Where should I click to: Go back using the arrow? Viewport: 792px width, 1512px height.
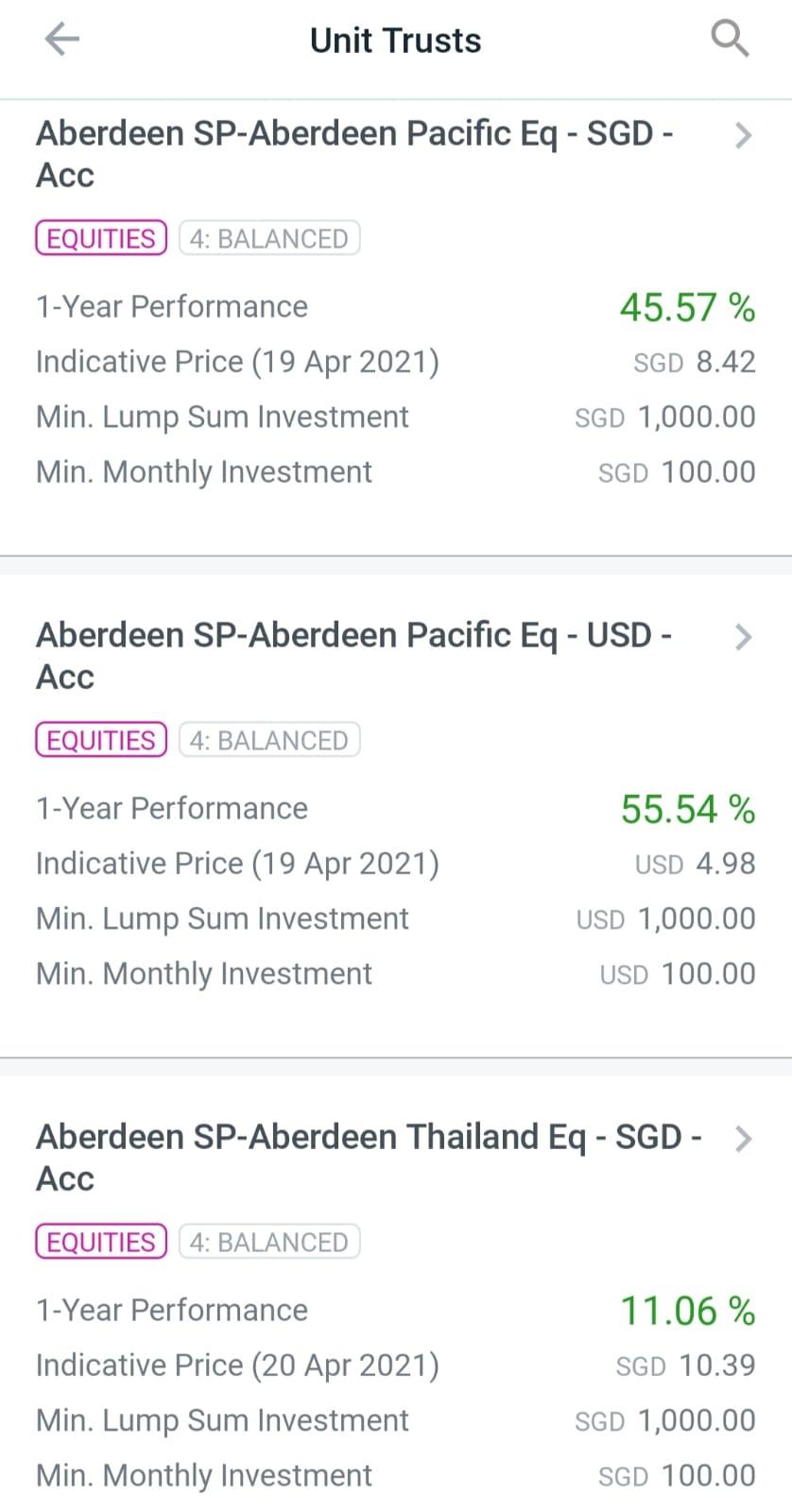click(62, 40)
